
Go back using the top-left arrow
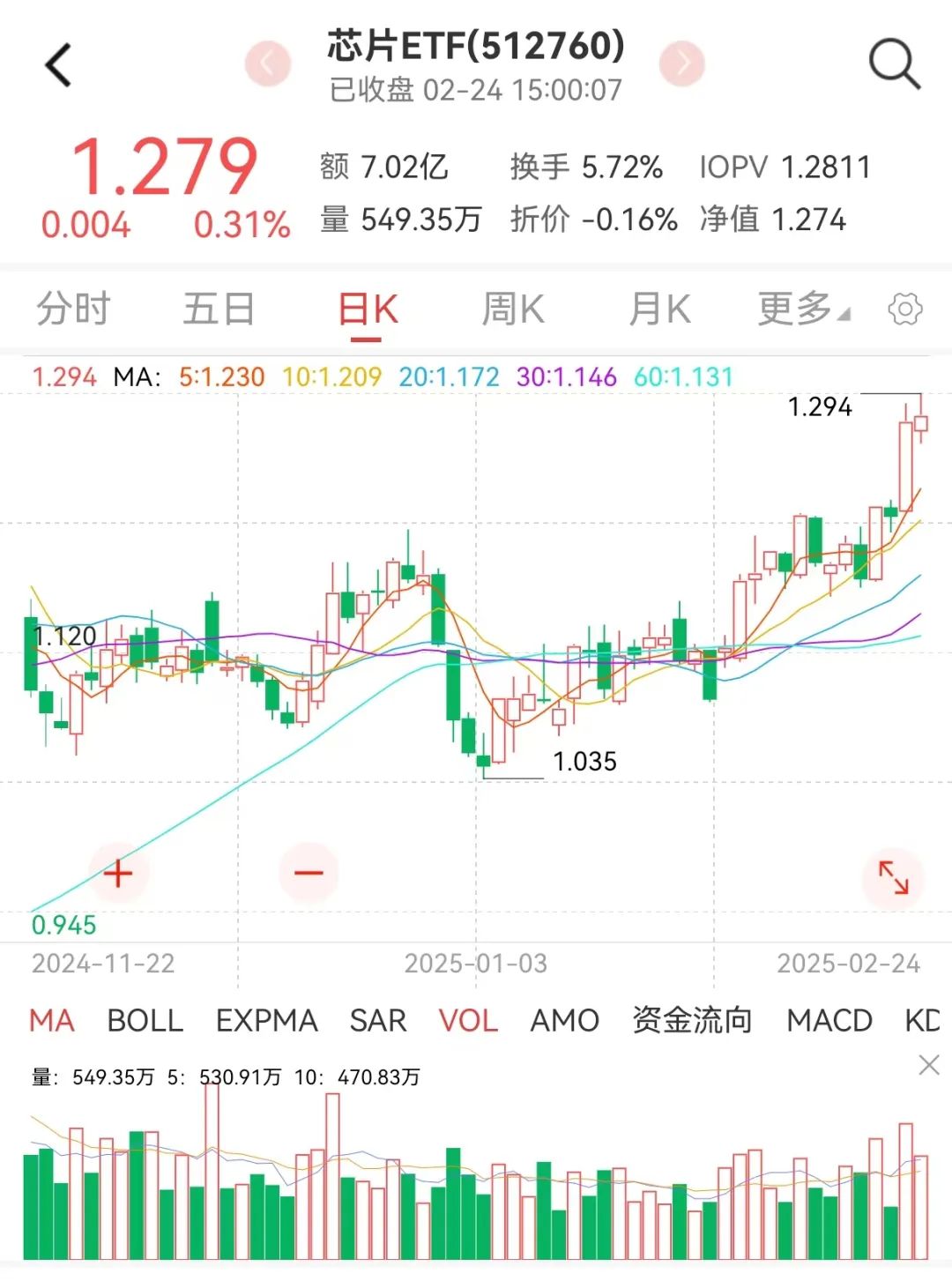point(58,65)
